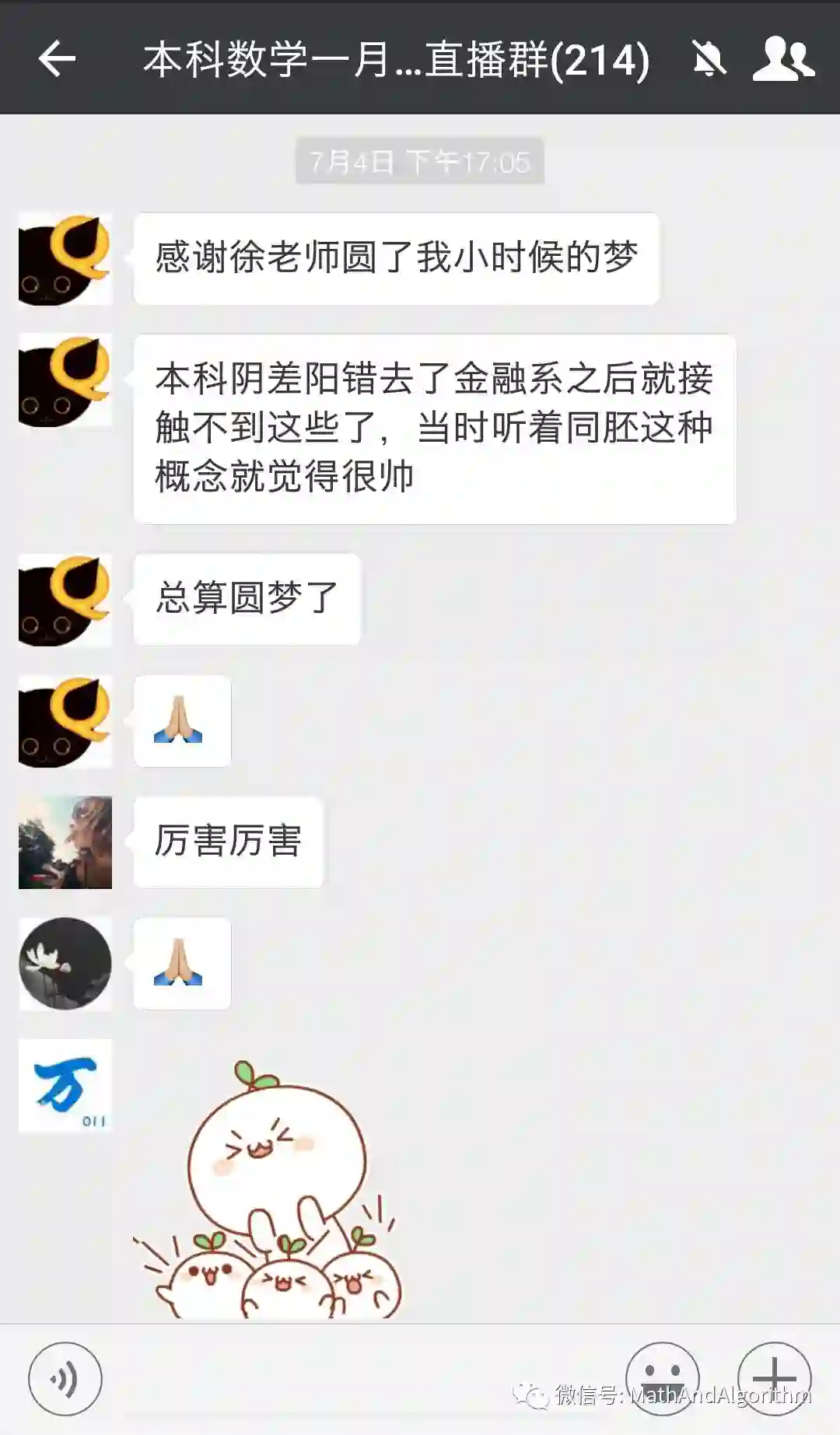Open the emoji picker
Viewport: 840px width, 1435px height.
pos(662,1378)
